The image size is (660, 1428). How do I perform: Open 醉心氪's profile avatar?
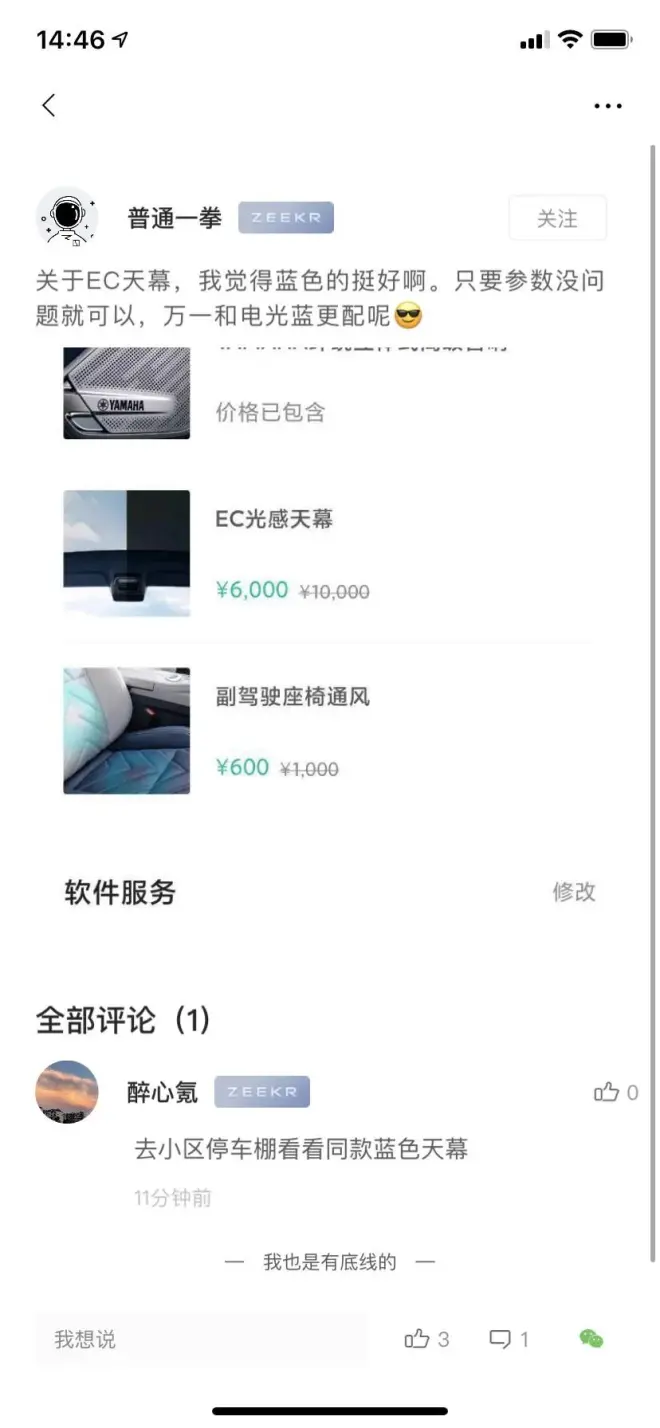tap(67, 1092)
